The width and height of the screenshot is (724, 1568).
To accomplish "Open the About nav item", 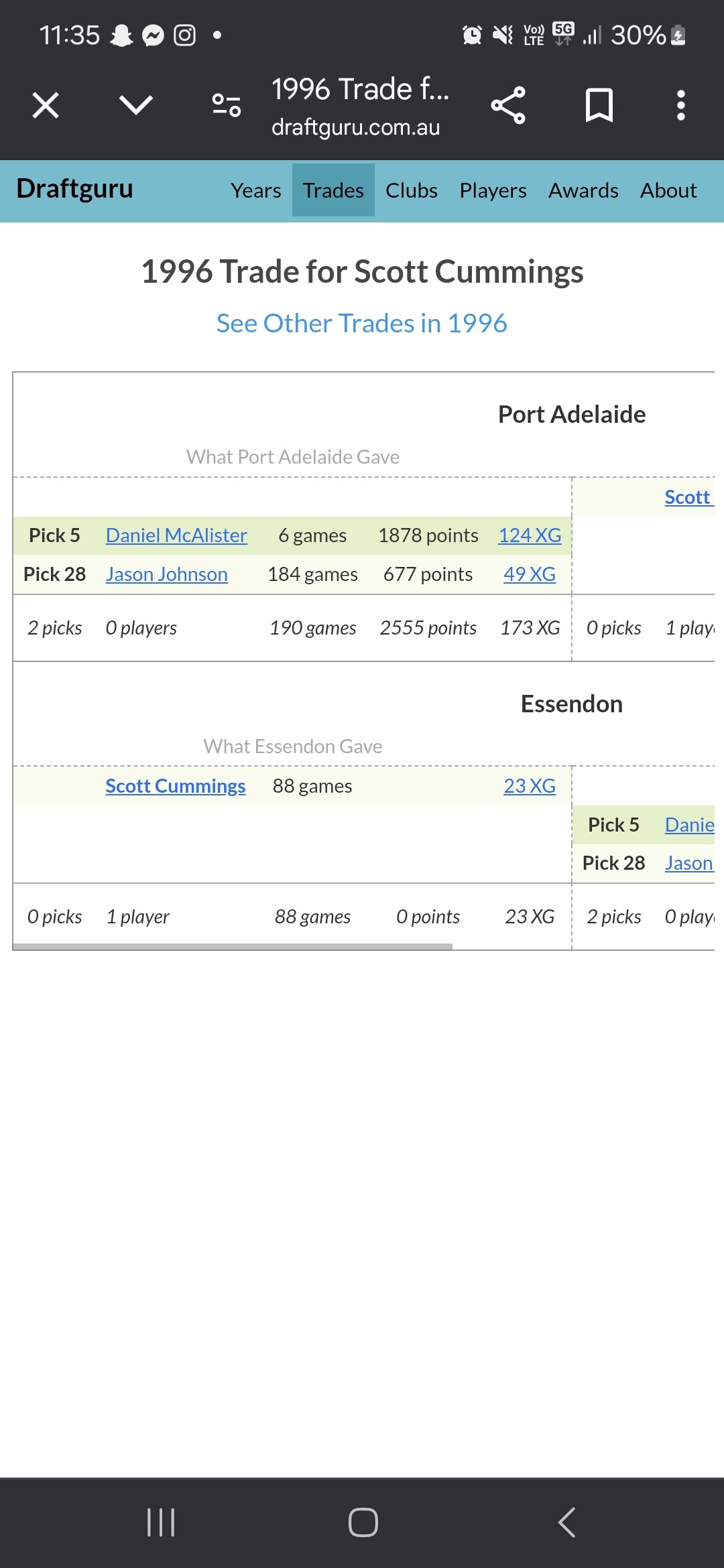I will pos(668,191).
